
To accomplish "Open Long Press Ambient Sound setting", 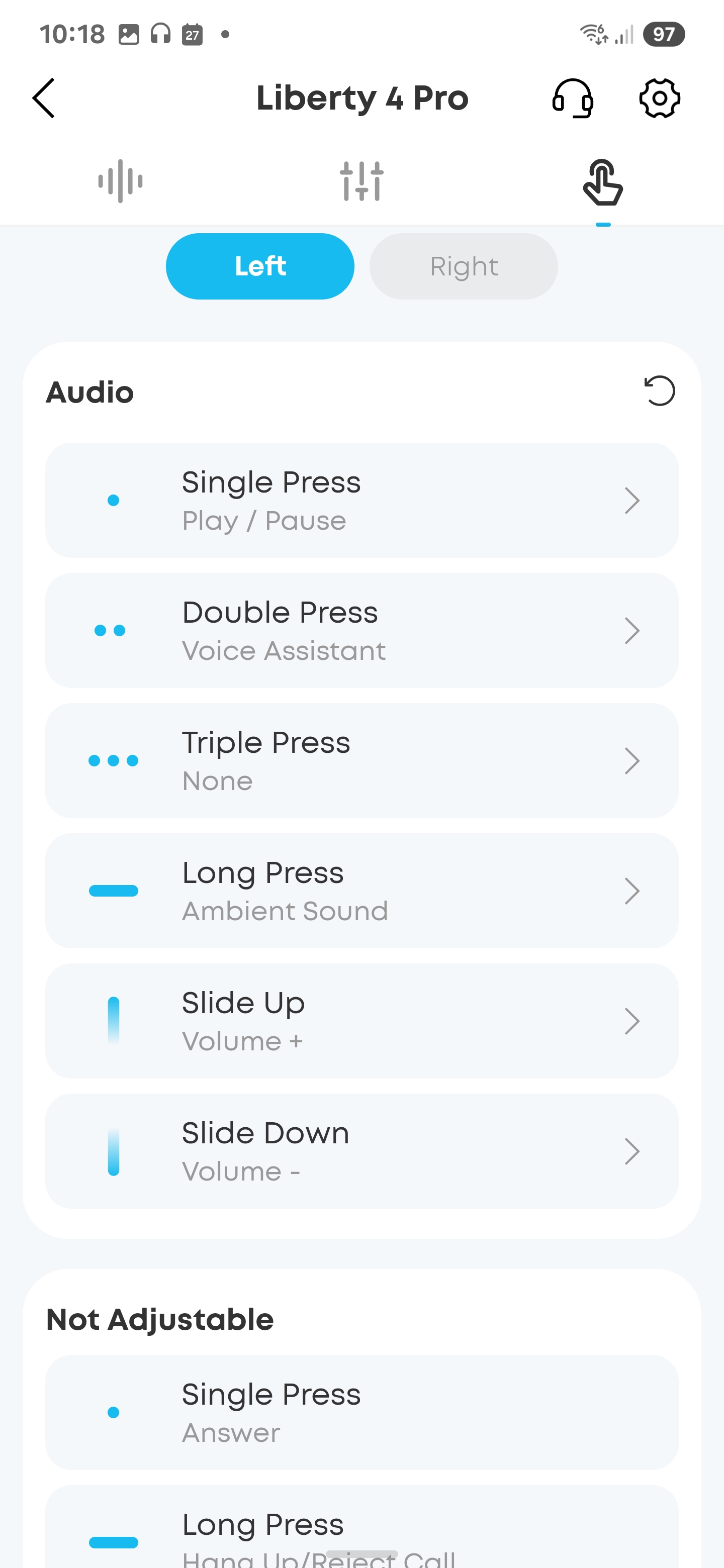I will tap(361, 891).
